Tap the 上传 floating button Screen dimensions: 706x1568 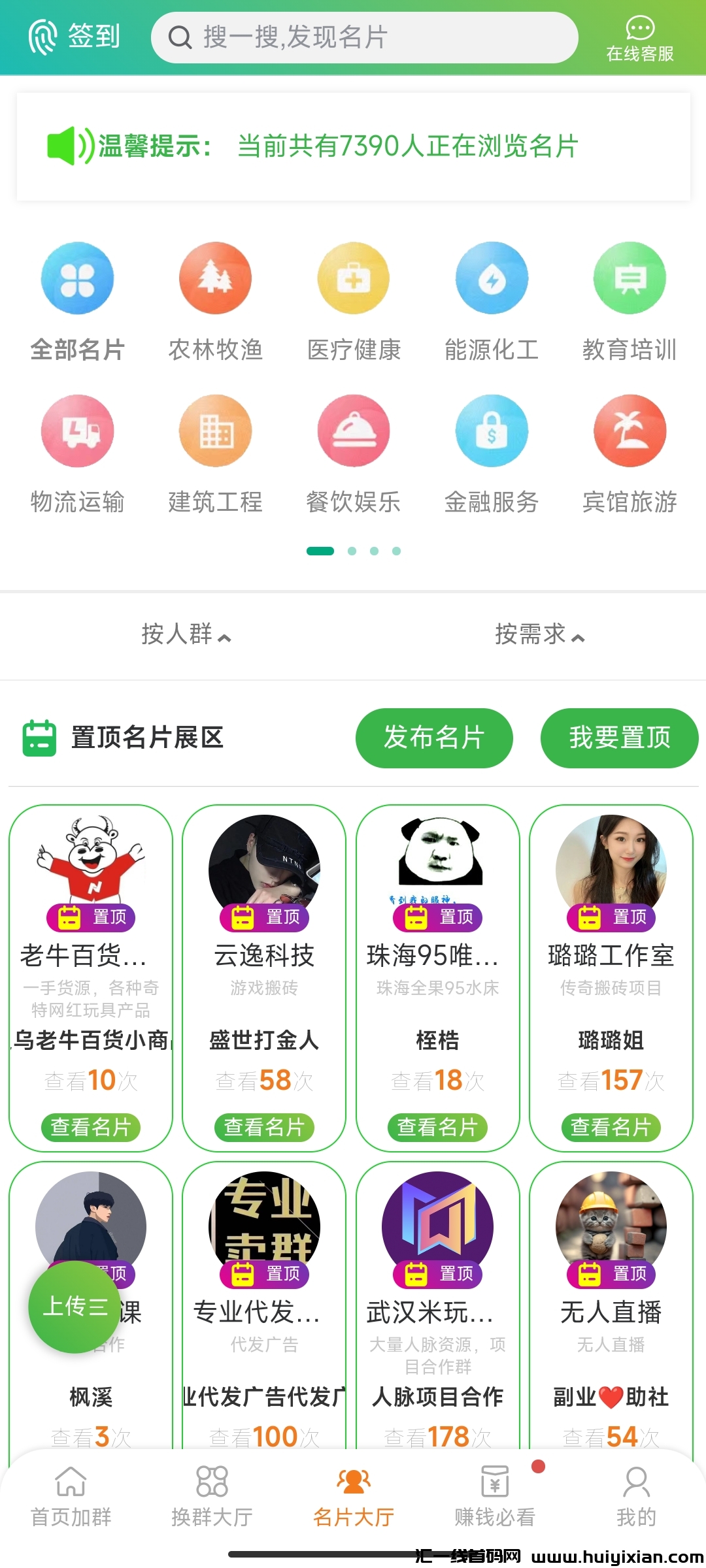click(75, 1307)
